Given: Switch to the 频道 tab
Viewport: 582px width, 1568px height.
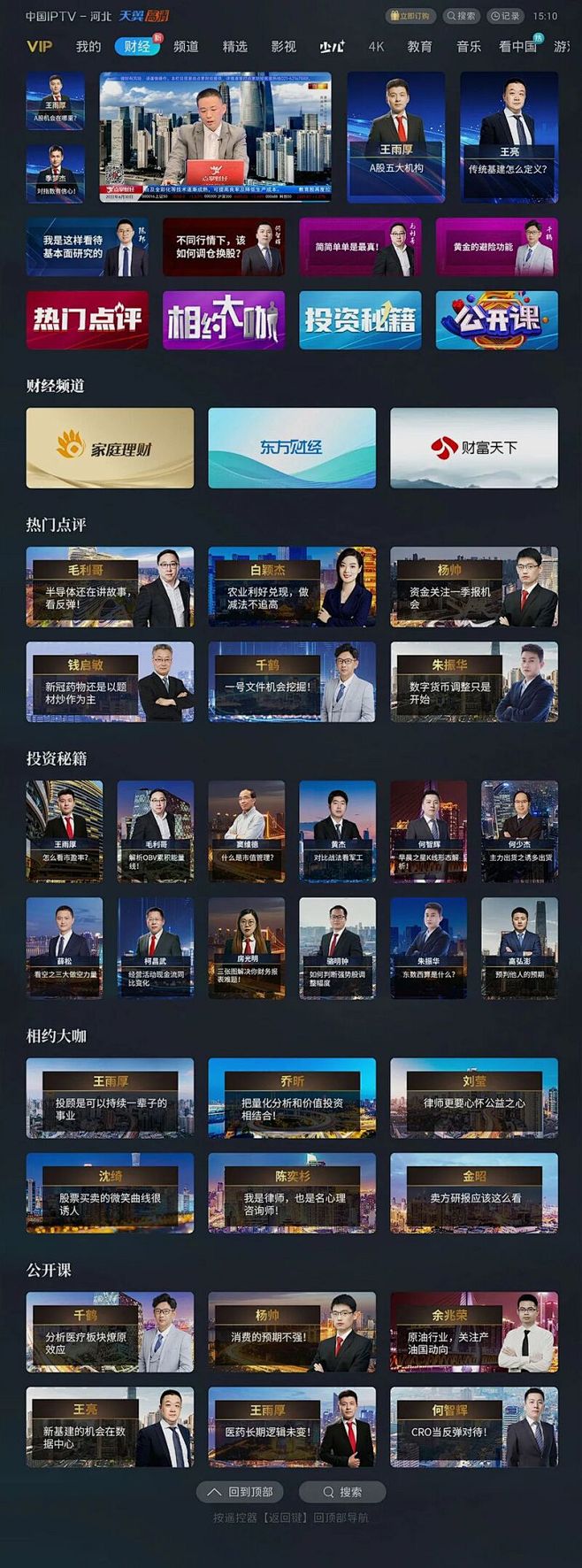Looking at the screenshot, I should (186, 46).
